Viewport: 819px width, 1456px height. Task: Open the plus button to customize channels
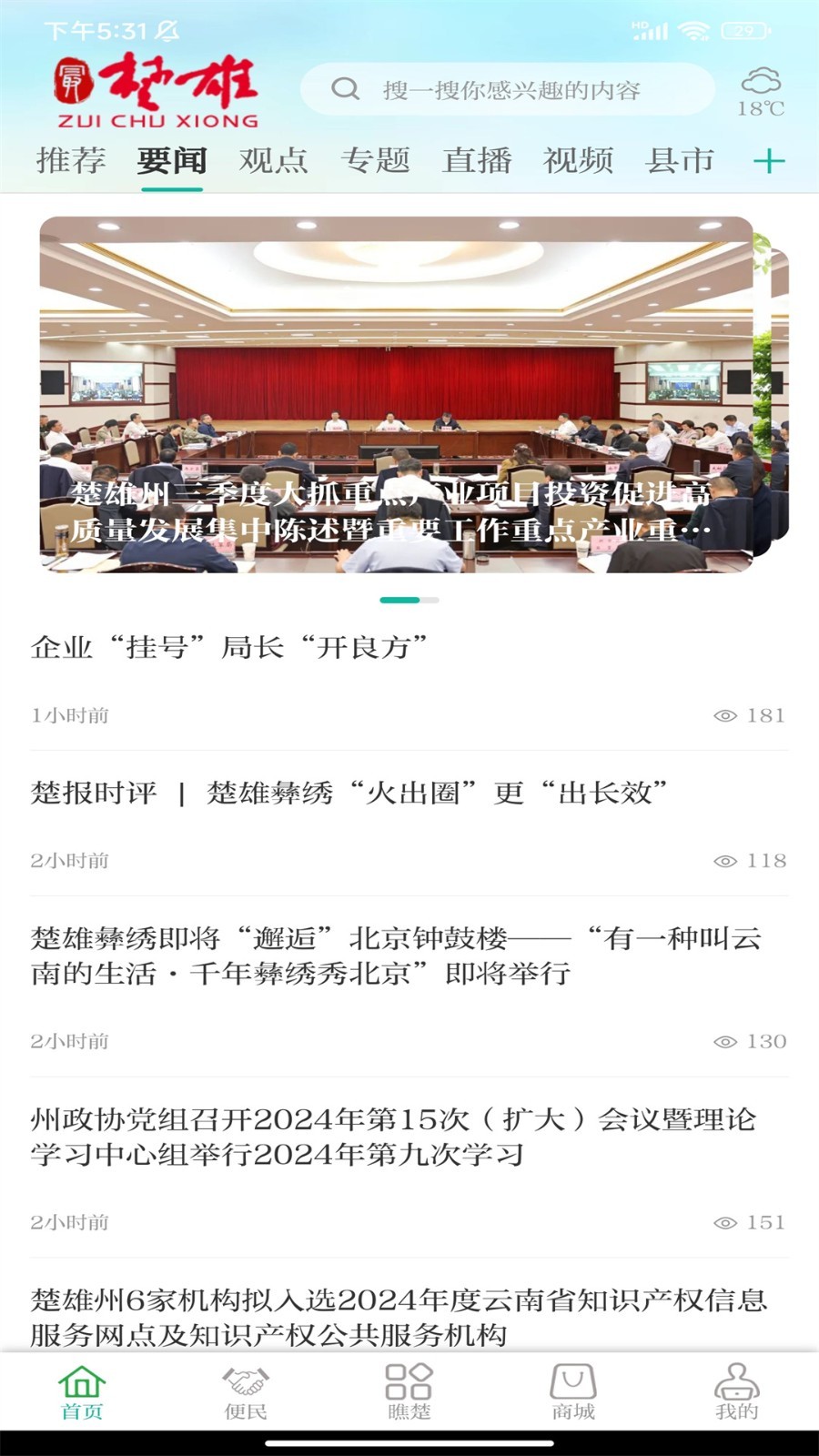point(770,159)
